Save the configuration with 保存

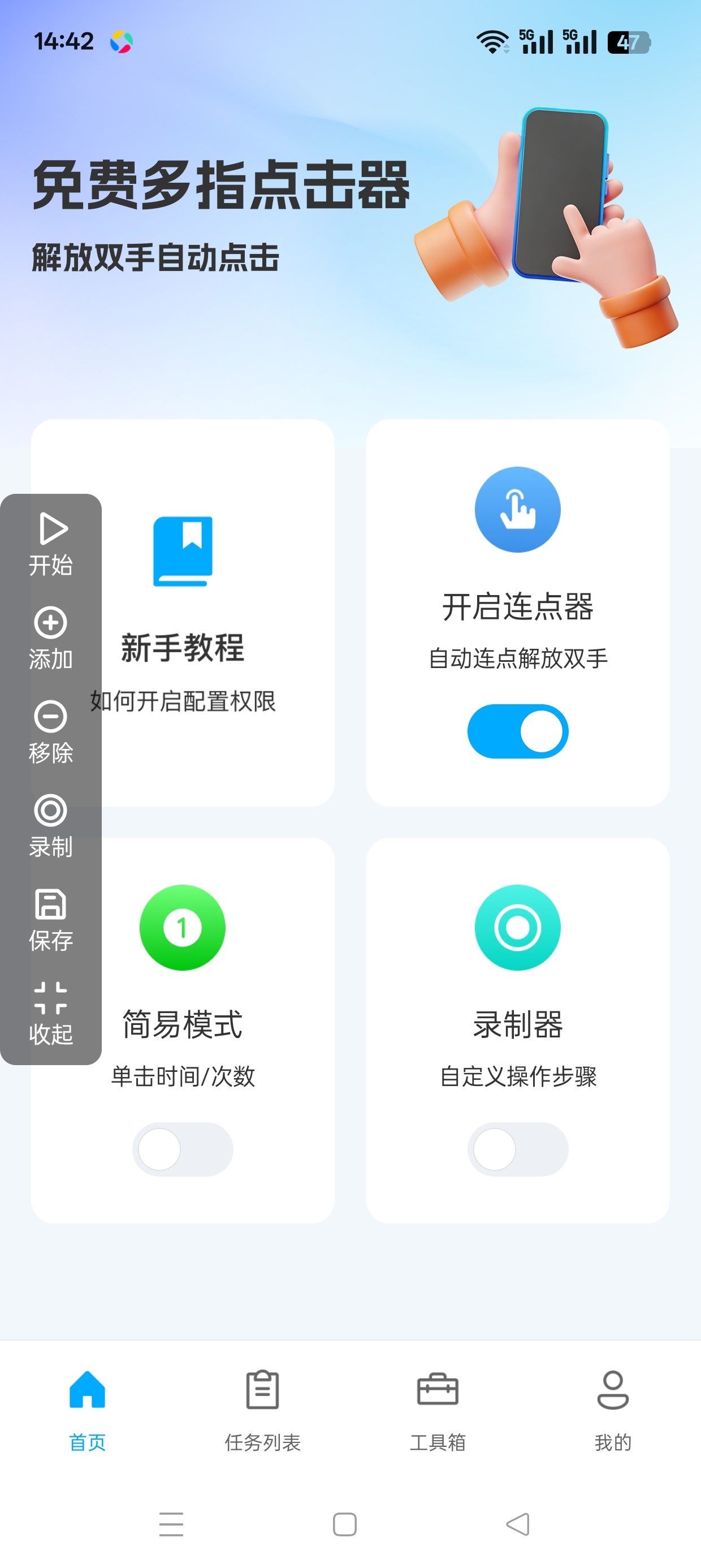coord(51,920)
